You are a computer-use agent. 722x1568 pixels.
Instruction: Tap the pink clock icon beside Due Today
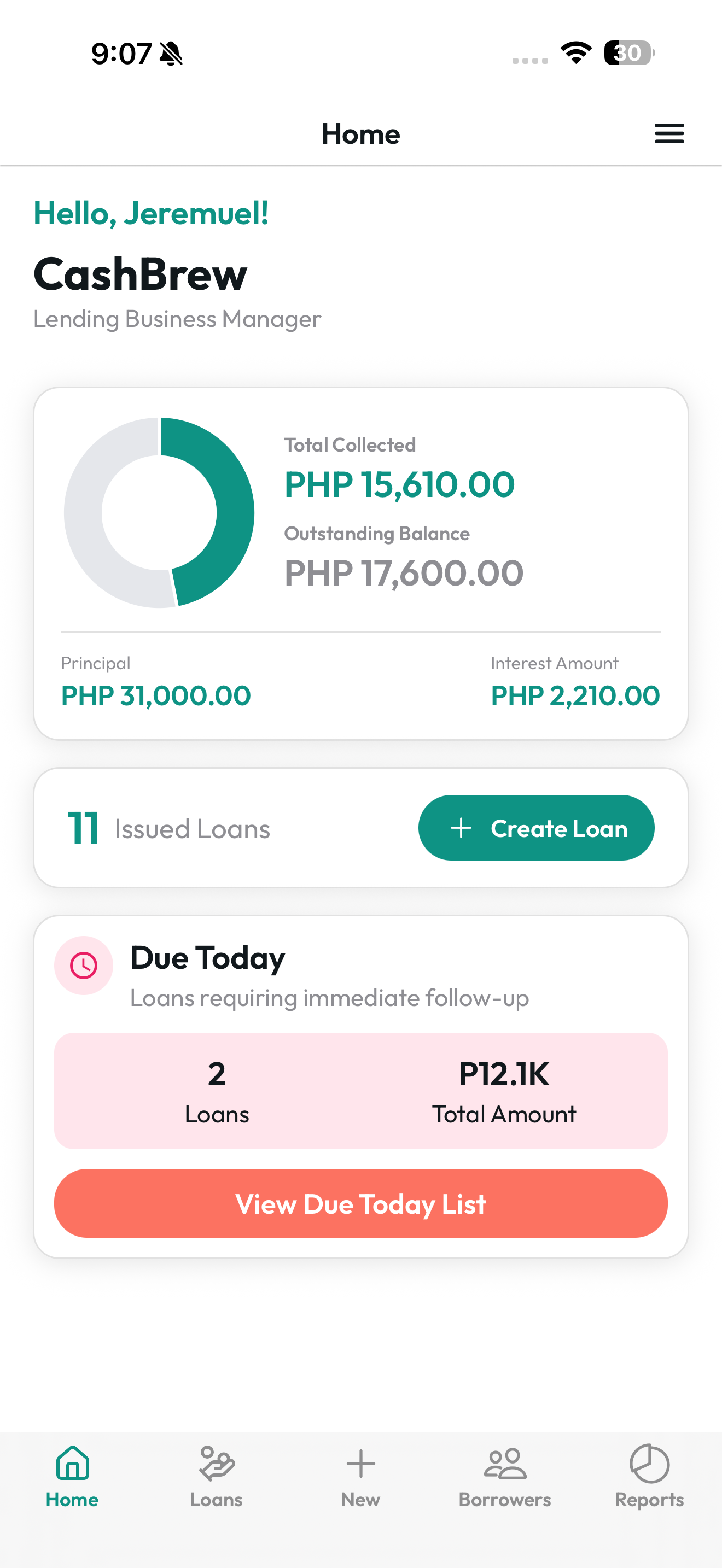click(83, 965)
